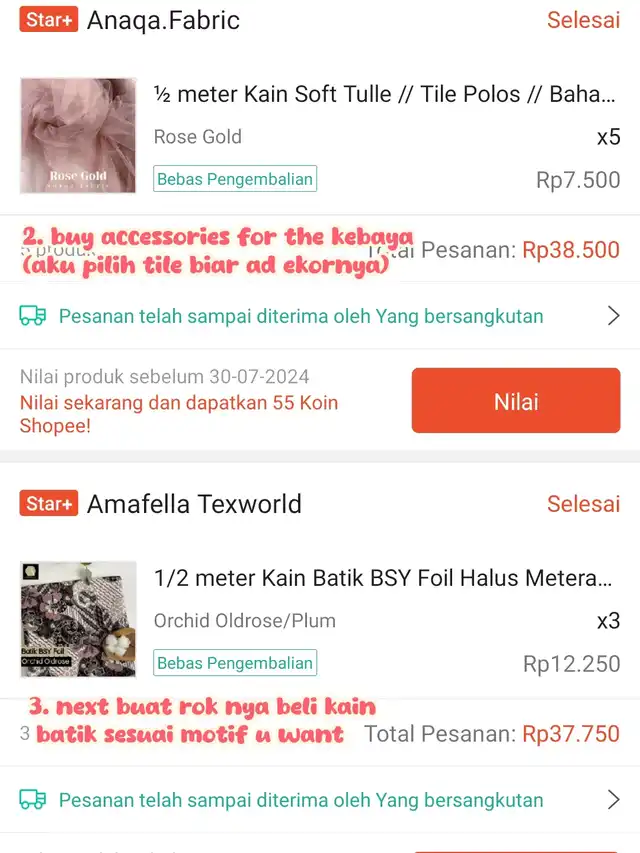Open the Kain Soft Tulle order item
This screenshot has width=640, height=853.
pos(383,95)
